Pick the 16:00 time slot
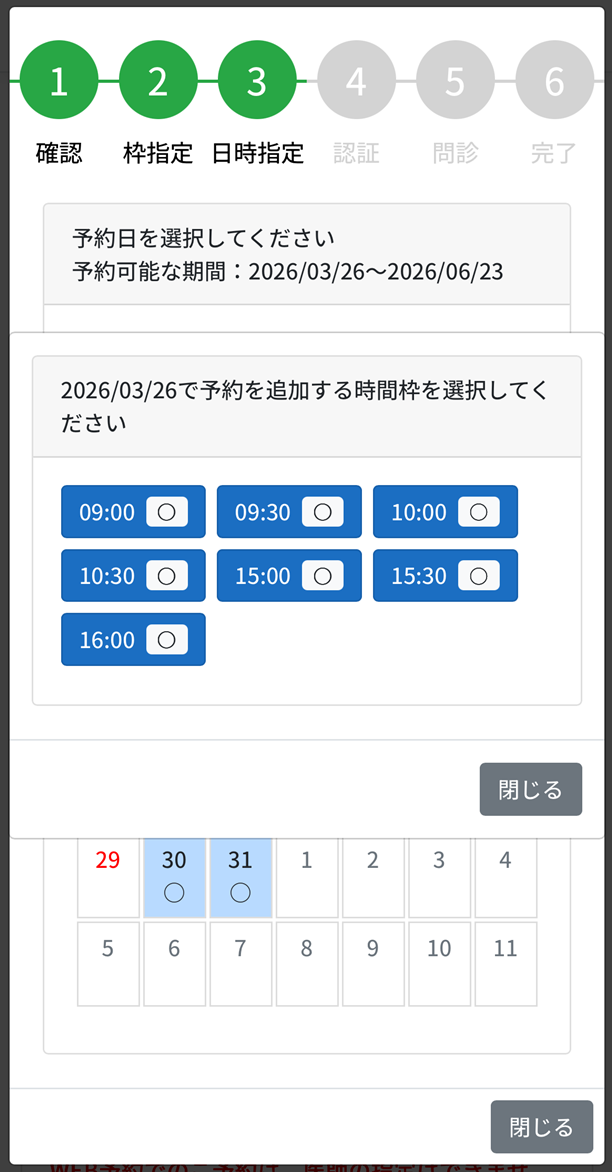The image size is (612, 1172). pyautogui.click(x=133, y=640)
